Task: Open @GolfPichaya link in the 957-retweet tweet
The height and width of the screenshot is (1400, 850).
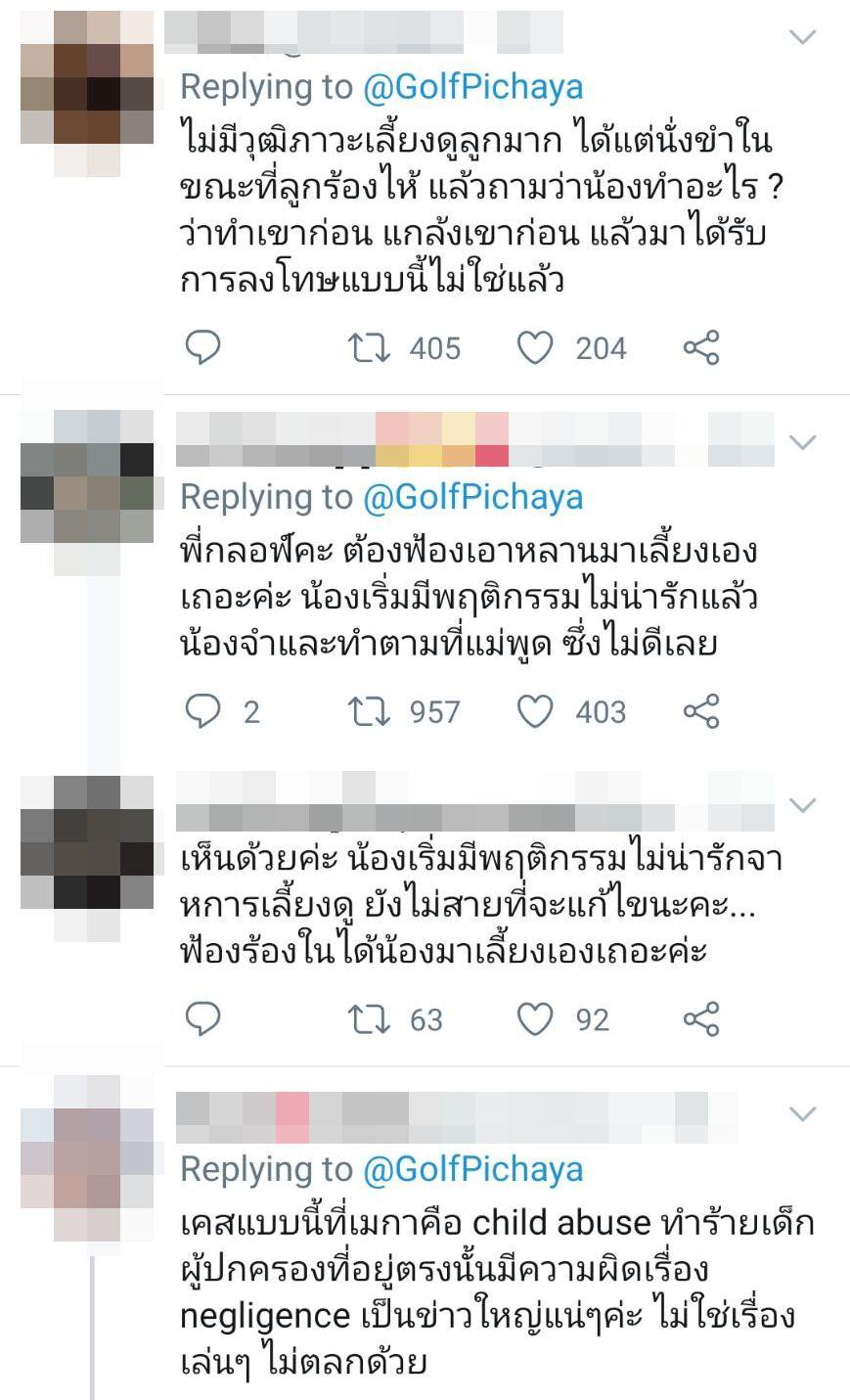Action: (x=472, y=497)
